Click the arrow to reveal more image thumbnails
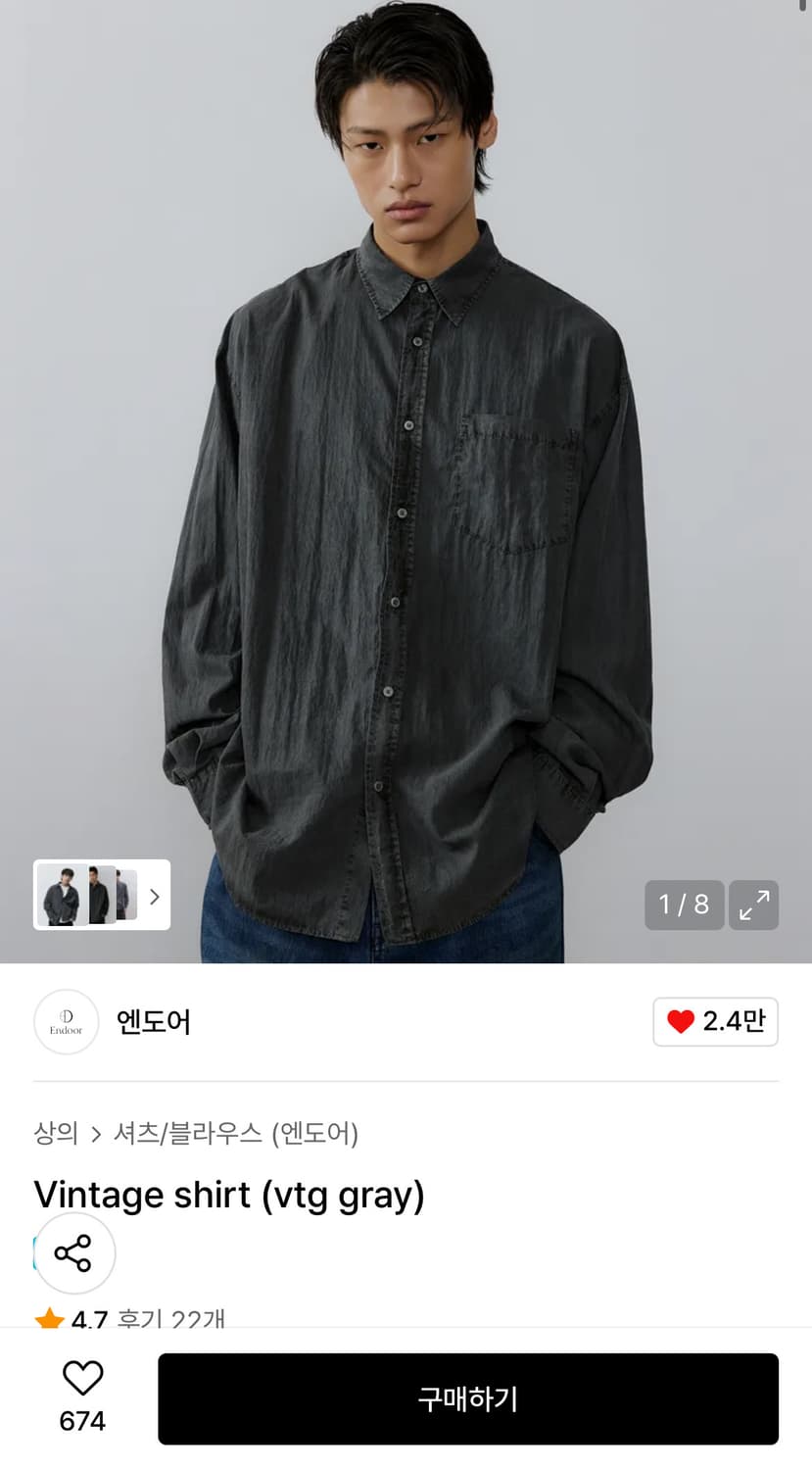 (154, 895)
